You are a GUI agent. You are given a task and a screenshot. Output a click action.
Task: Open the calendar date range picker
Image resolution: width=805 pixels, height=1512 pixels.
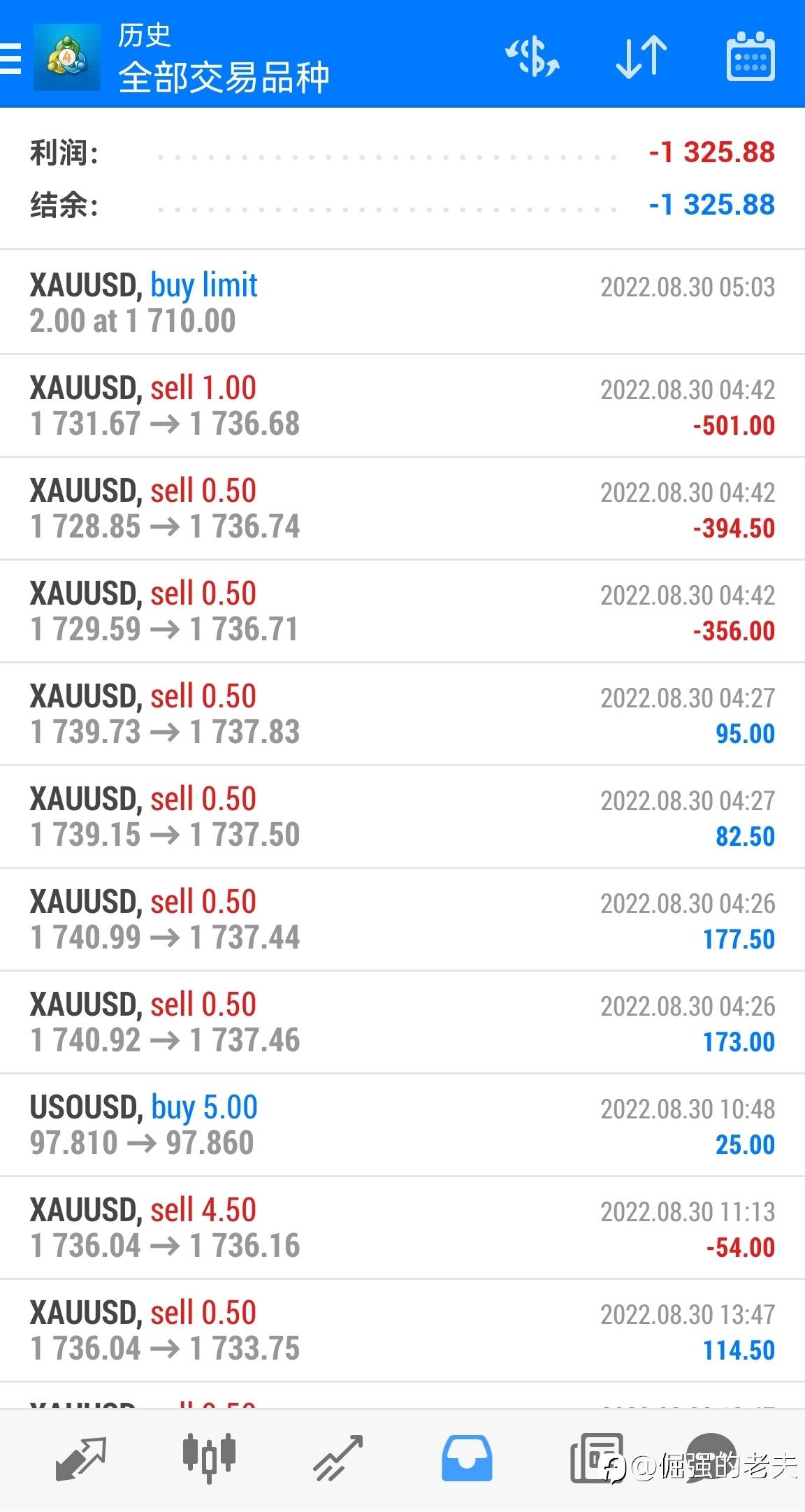(750, 57)
